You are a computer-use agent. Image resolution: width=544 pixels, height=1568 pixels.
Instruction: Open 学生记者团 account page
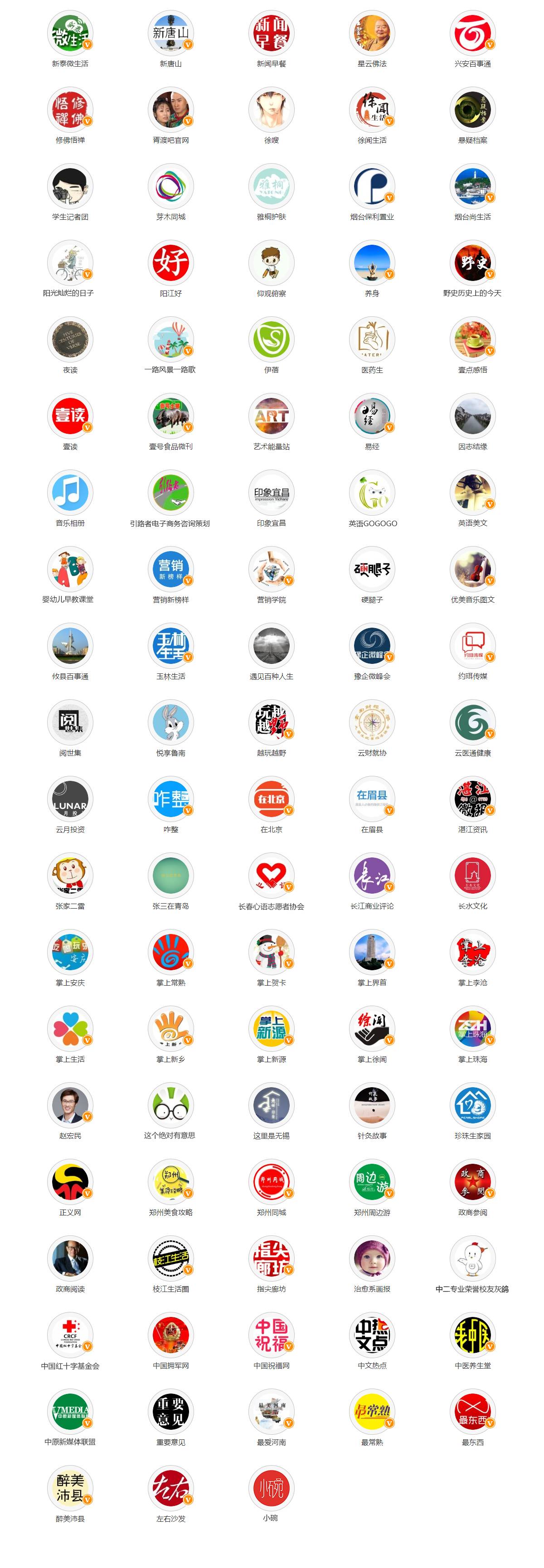[x=70, y=186]
